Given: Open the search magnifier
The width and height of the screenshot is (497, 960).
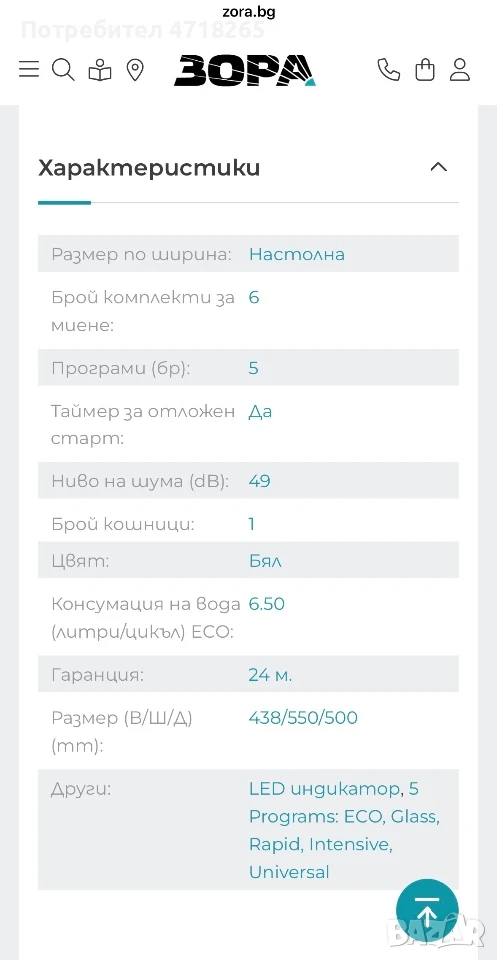Looking at the screenshot, I should [x=63, y=70].
